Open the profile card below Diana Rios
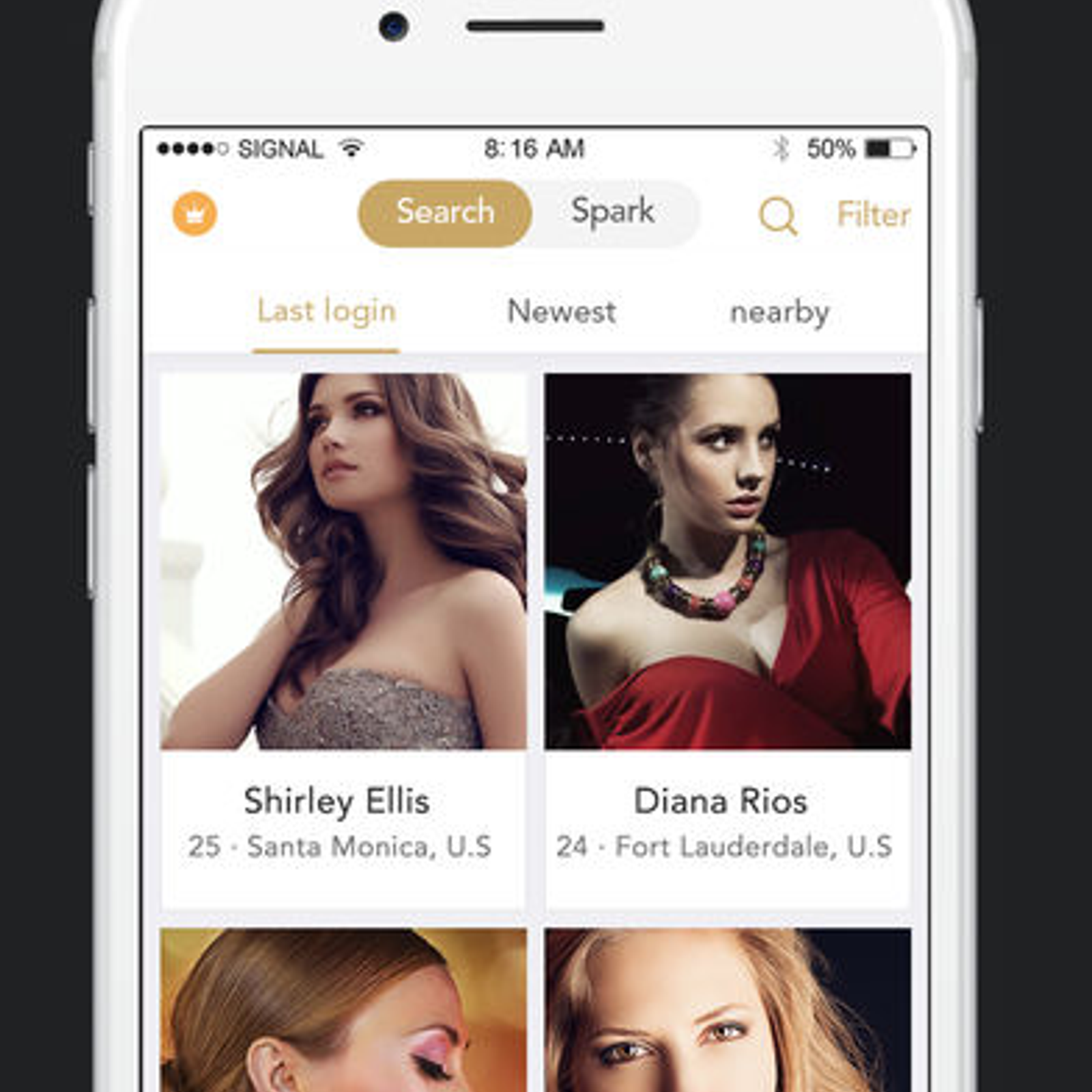This screenshot has height=1092, width=1092. [x=728, y=1010]
